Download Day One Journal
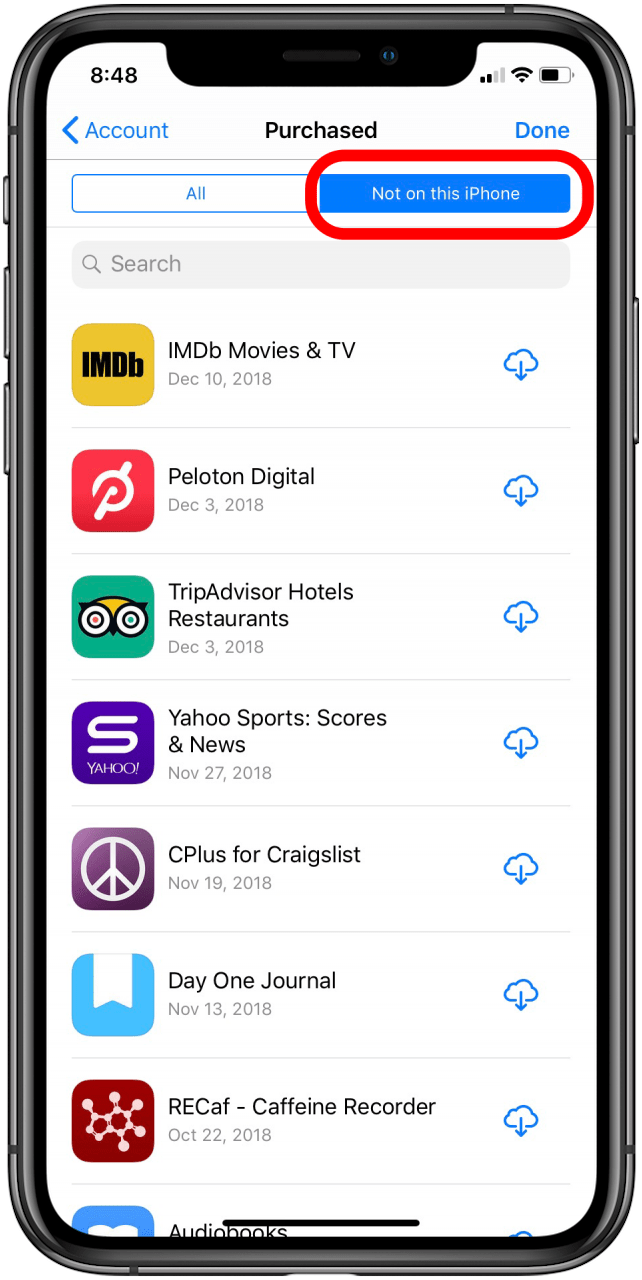 tap(520, 995)
